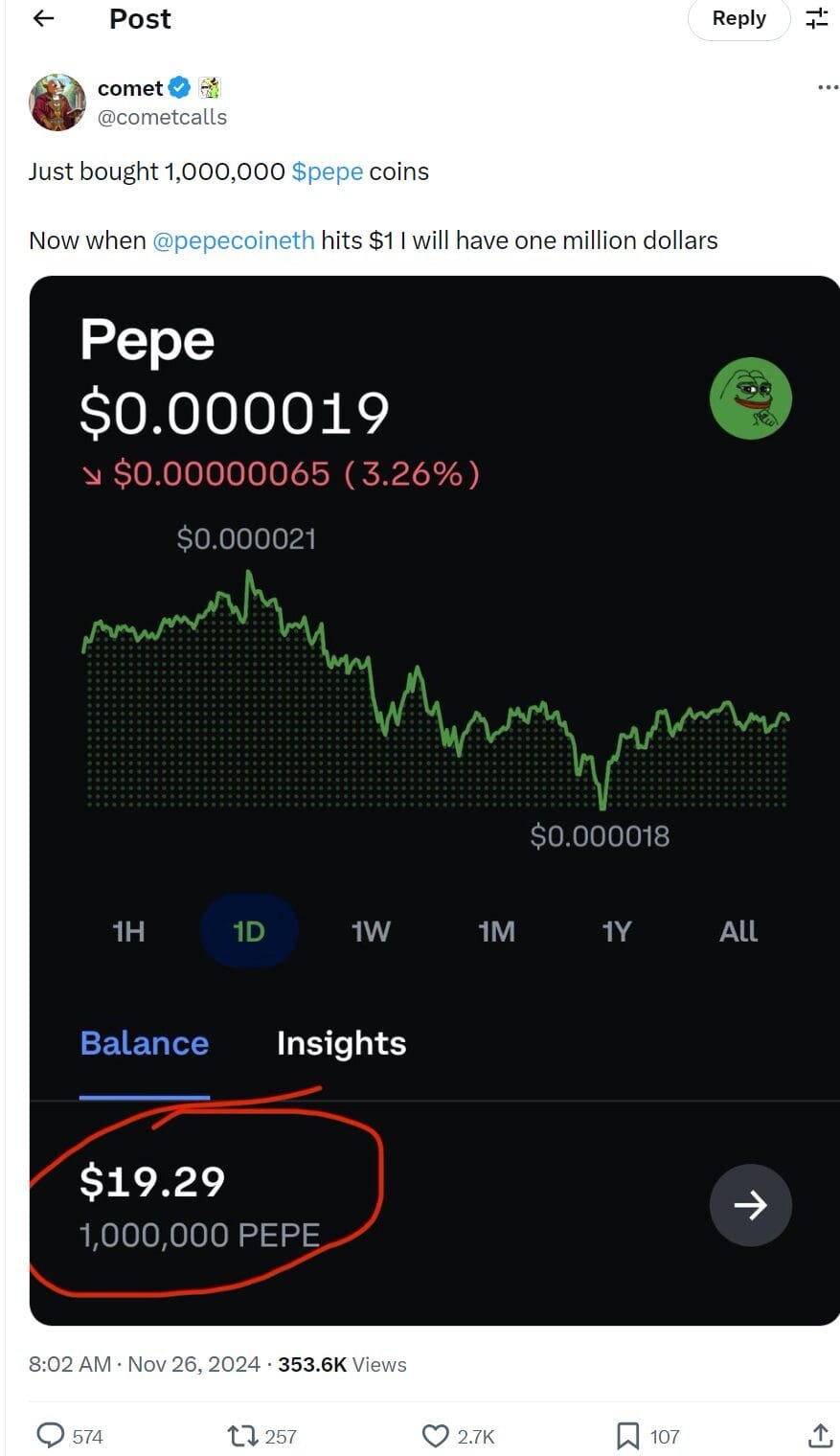Open the post's three-dot menu

click(828, 88)
